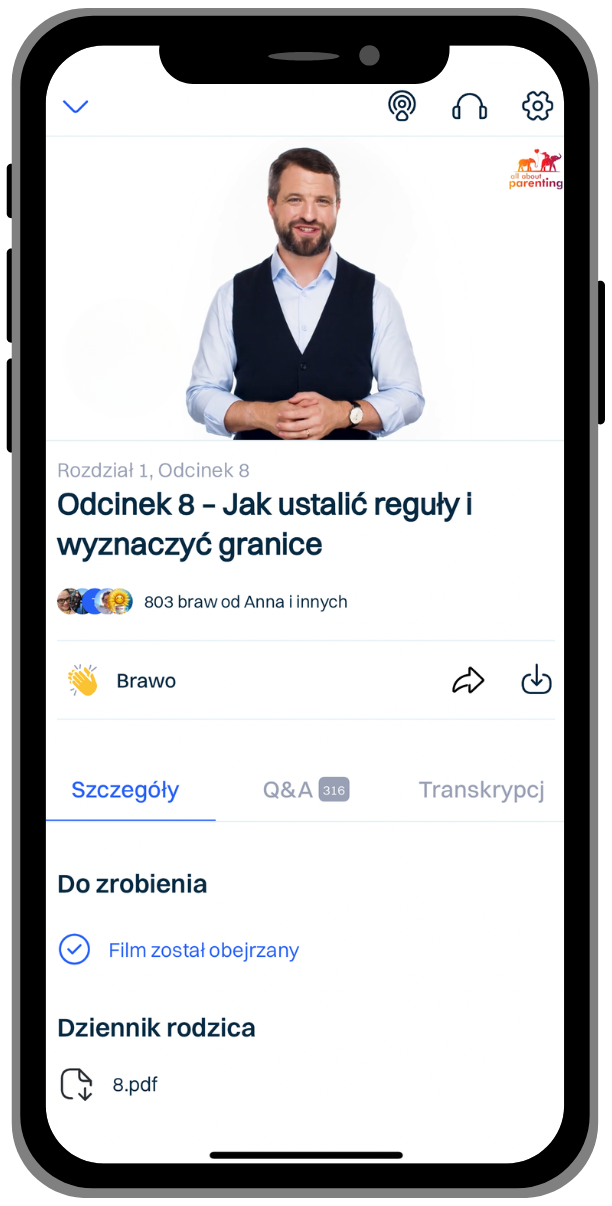Select the Szczegóły tab

[125, 790]
